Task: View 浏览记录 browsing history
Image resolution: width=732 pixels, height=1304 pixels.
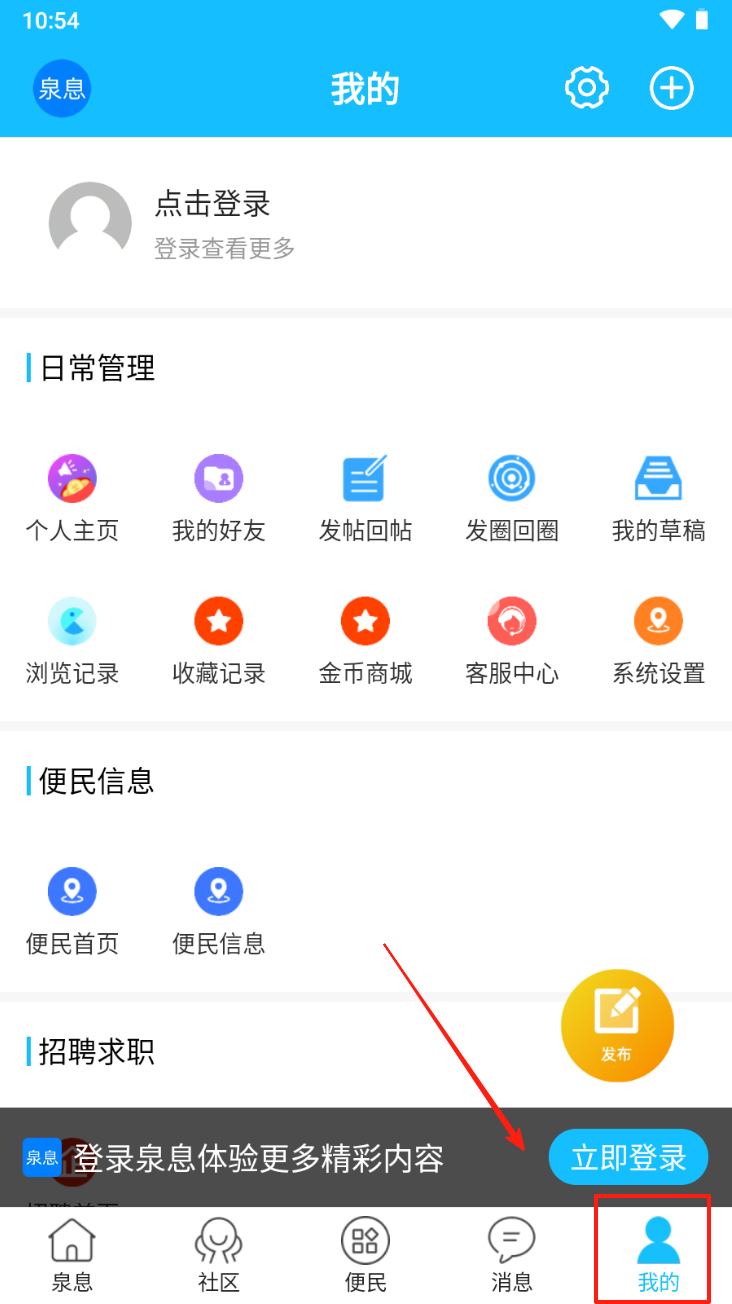Action: tap(72, 641)
